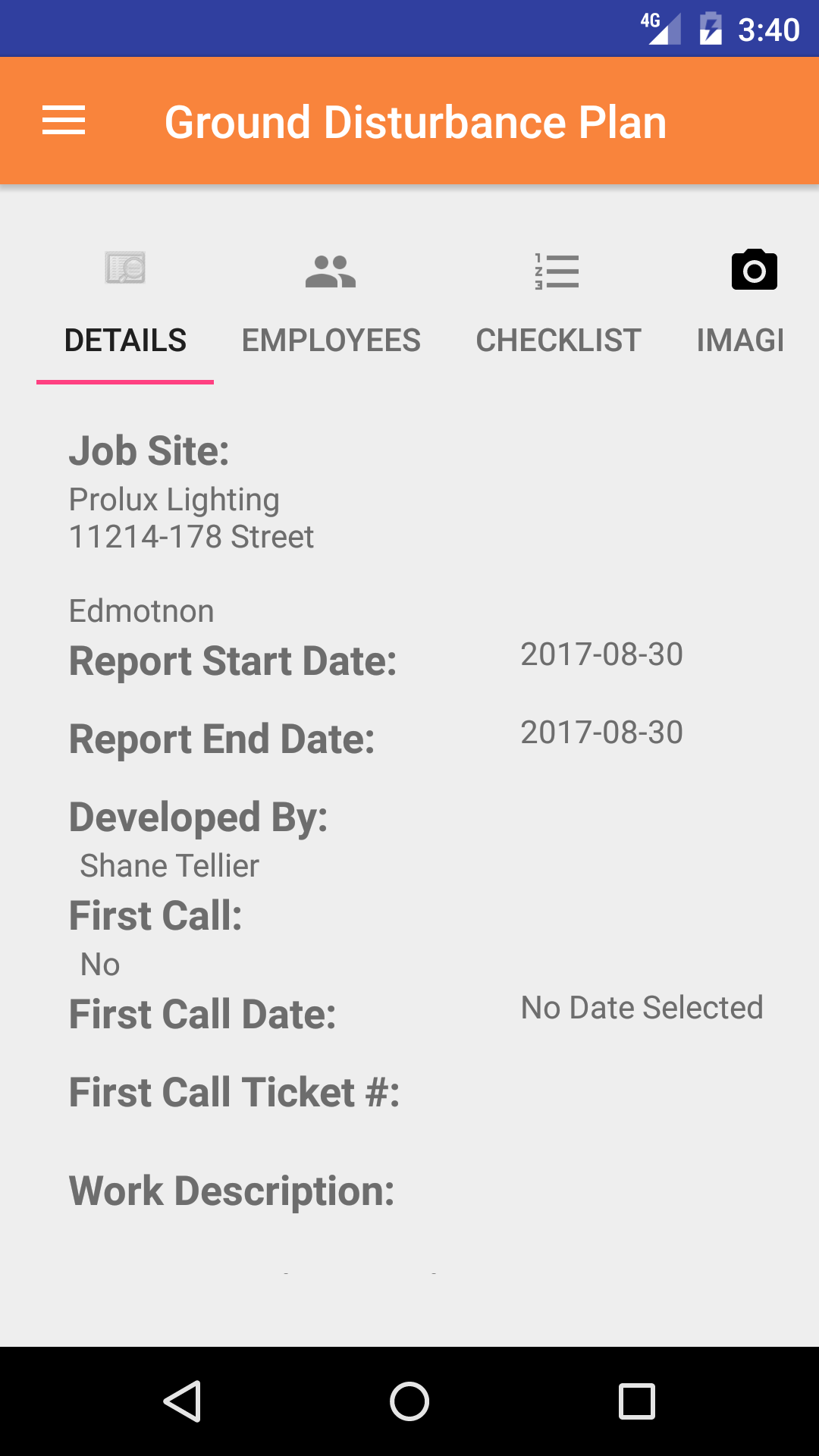Go to the Android home screen
The height and width of the screenshot is (1456, 819).
(409, 1401)
